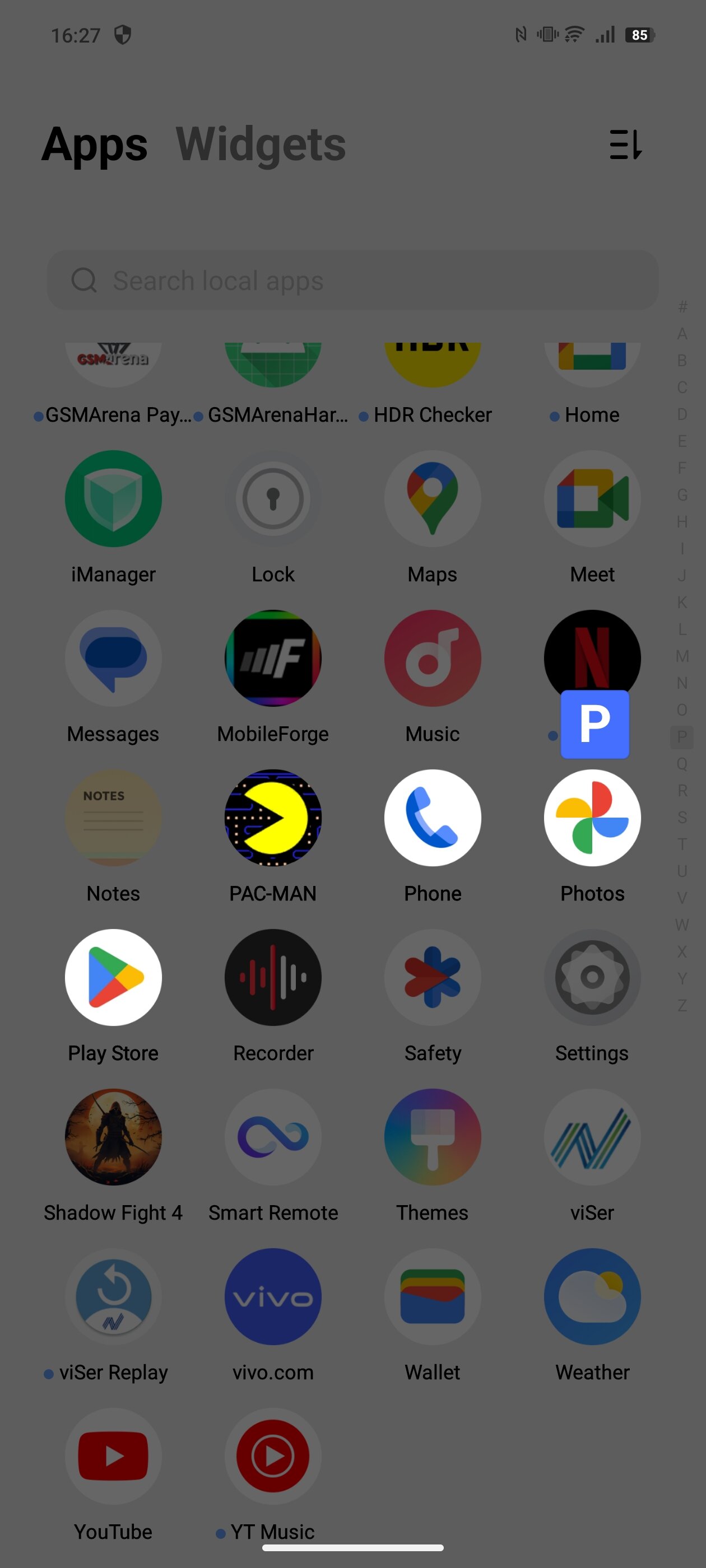Screen dimensions: 706x1568
Task: Open the sort order icon
Action: (x=625, y=145)
